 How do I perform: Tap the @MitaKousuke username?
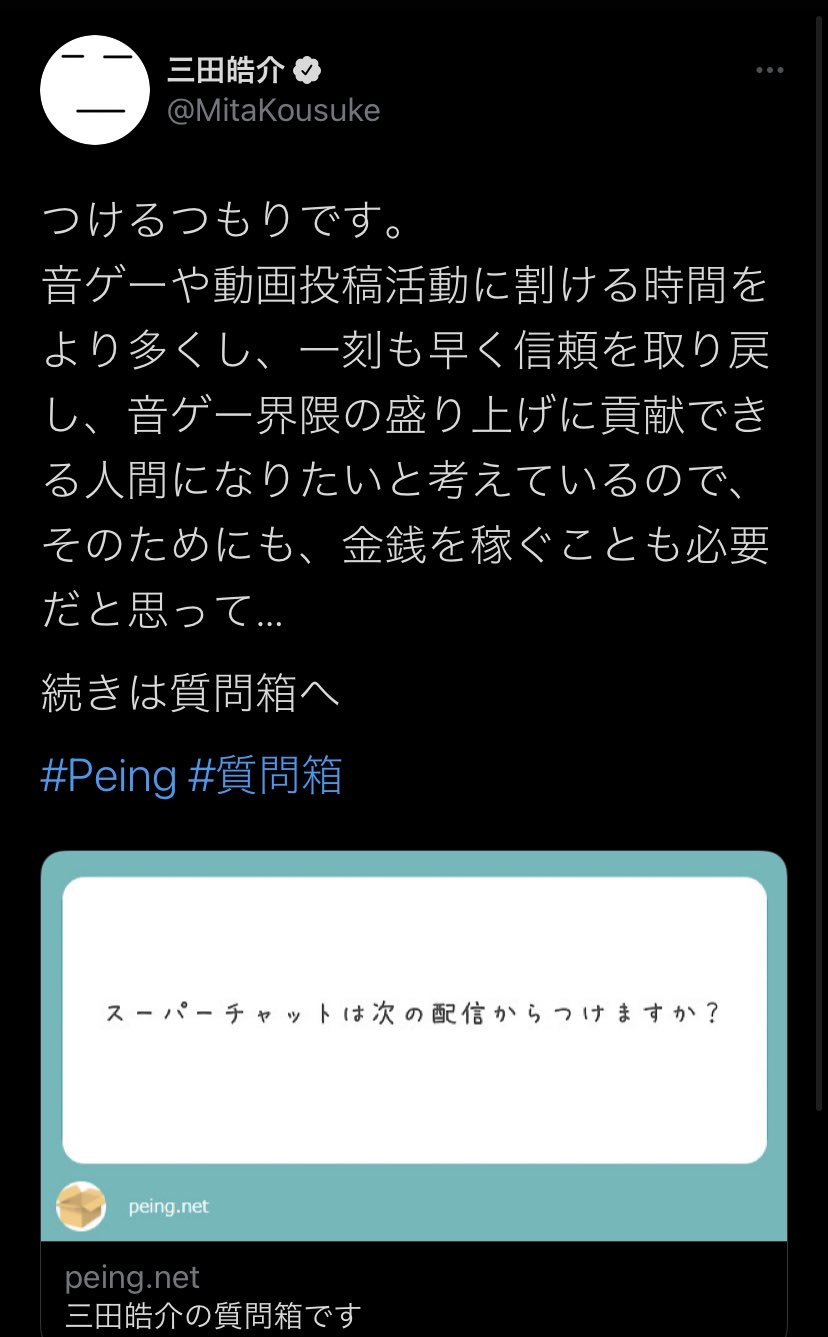click(x=273, y=110)
